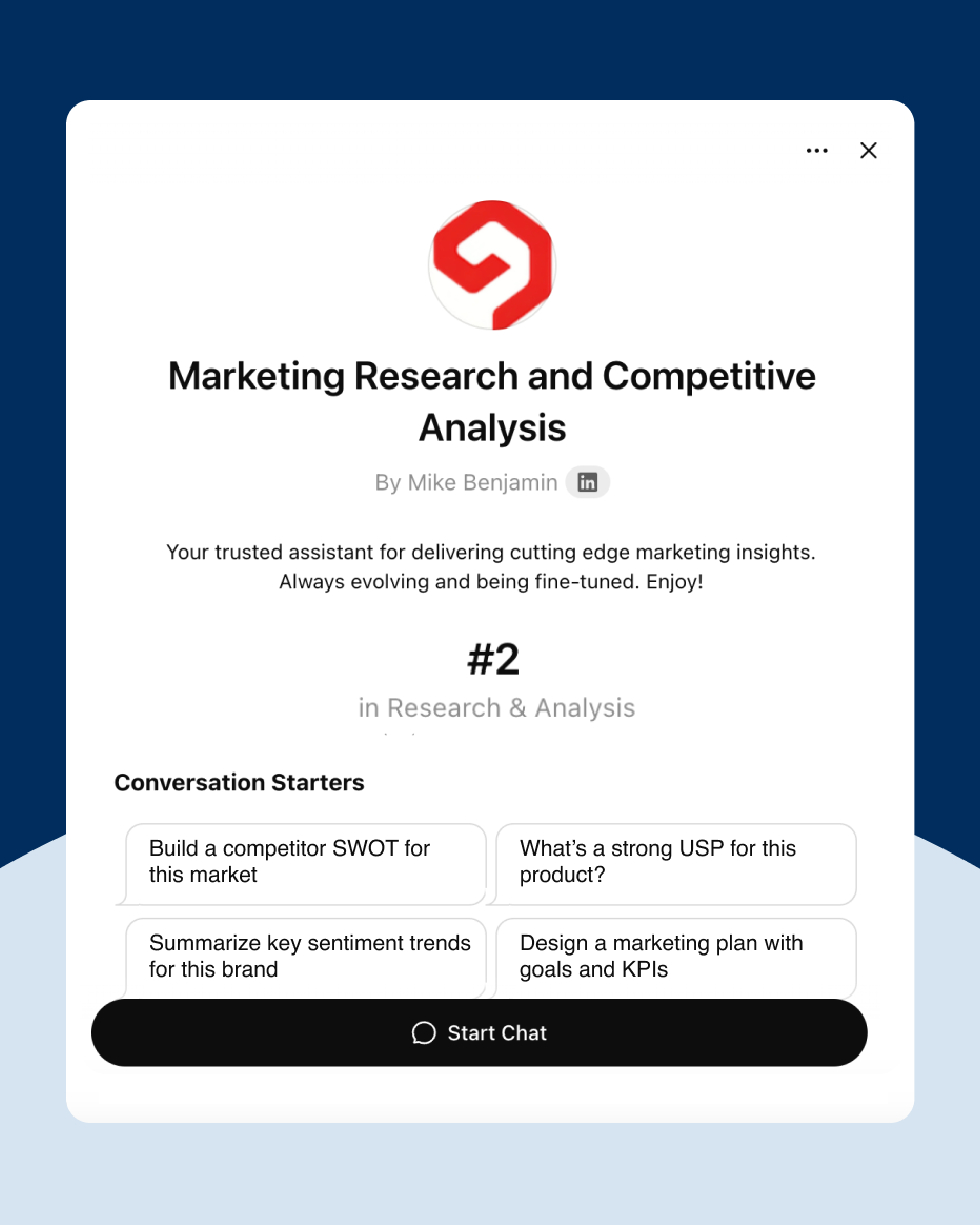Start a chat with this GPT
Screen dimensions: 980x1225
[479, 1033]
